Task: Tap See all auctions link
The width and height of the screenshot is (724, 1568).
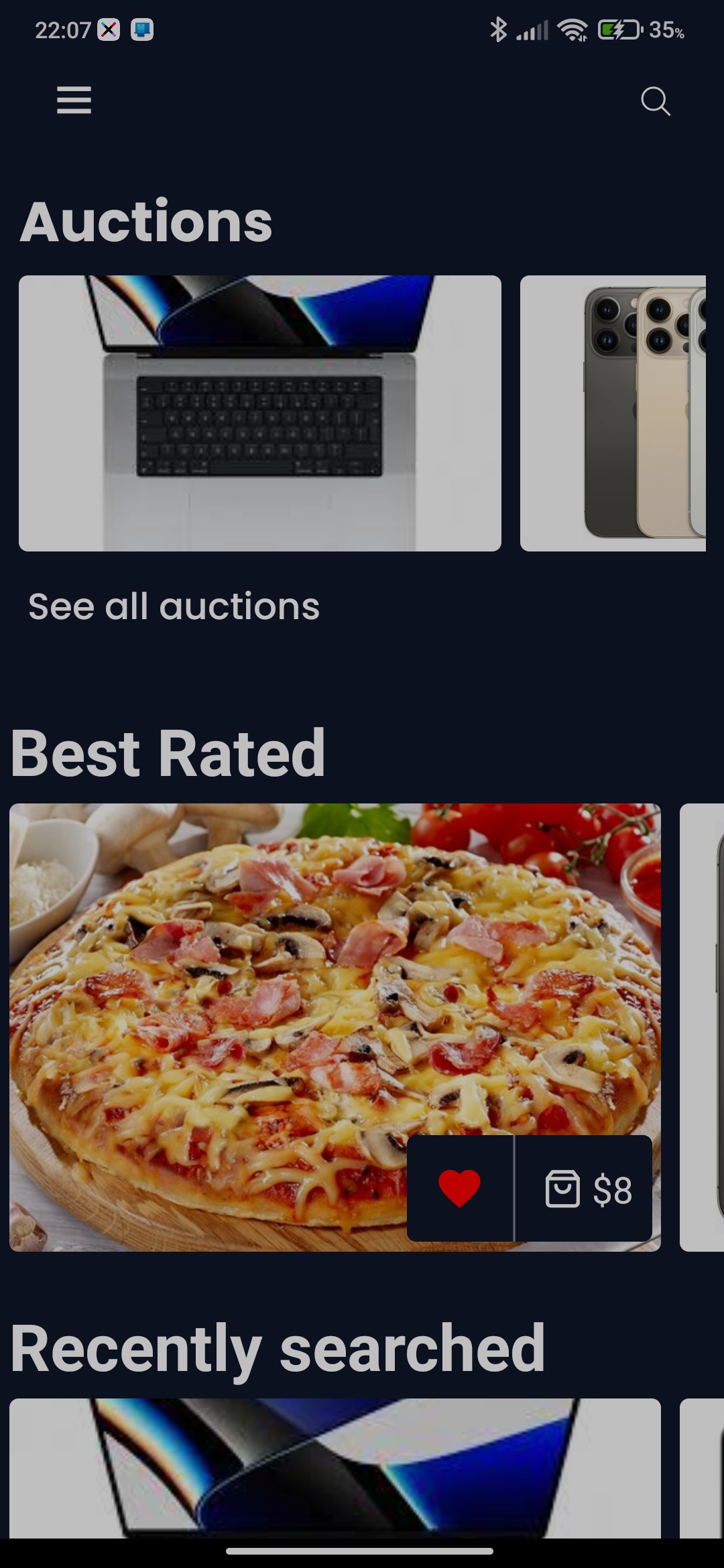Action: pyautogui.click(x=174, y=606)
